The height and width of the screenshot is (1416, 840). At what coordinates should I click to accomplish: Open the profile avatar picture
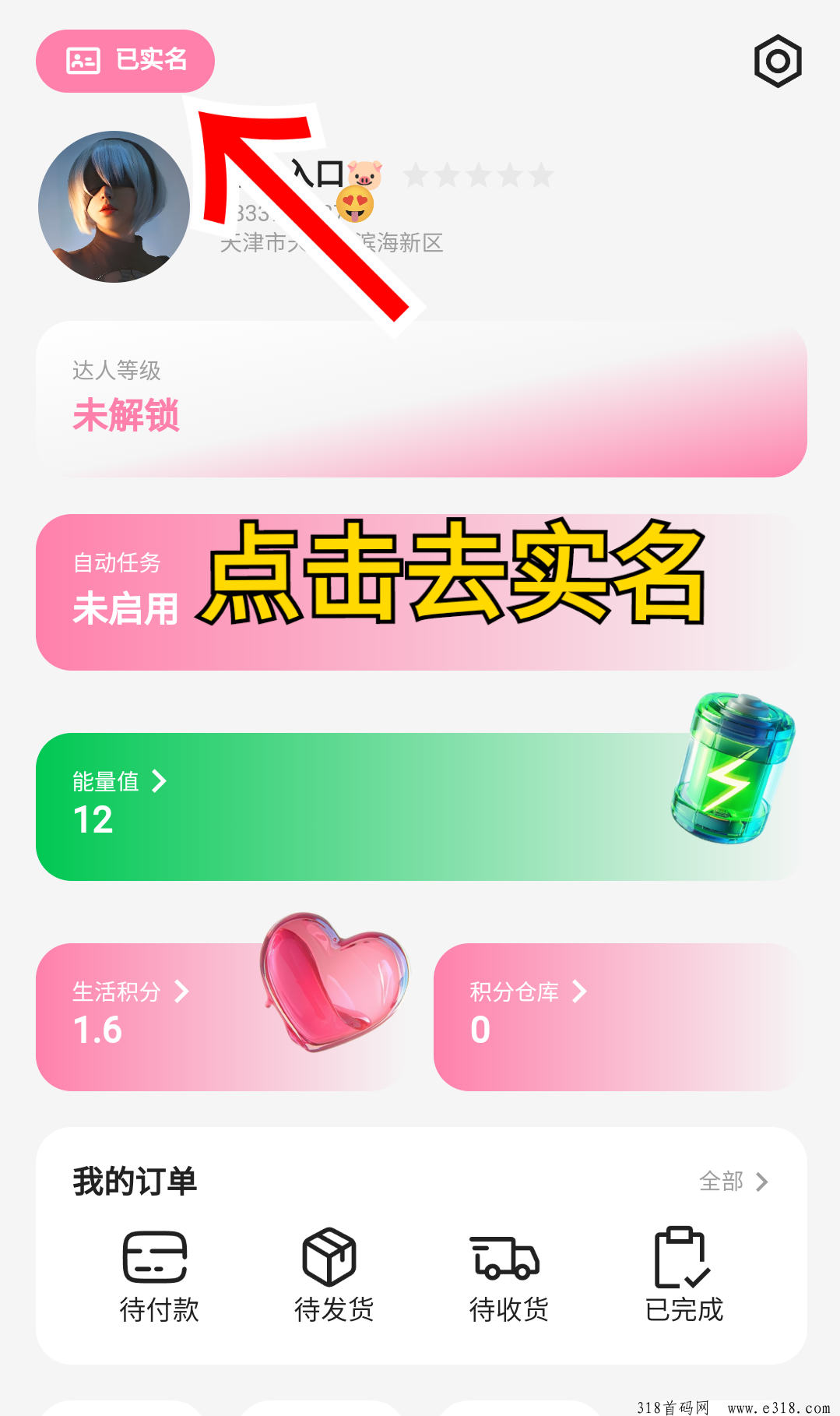coord(114,206)
